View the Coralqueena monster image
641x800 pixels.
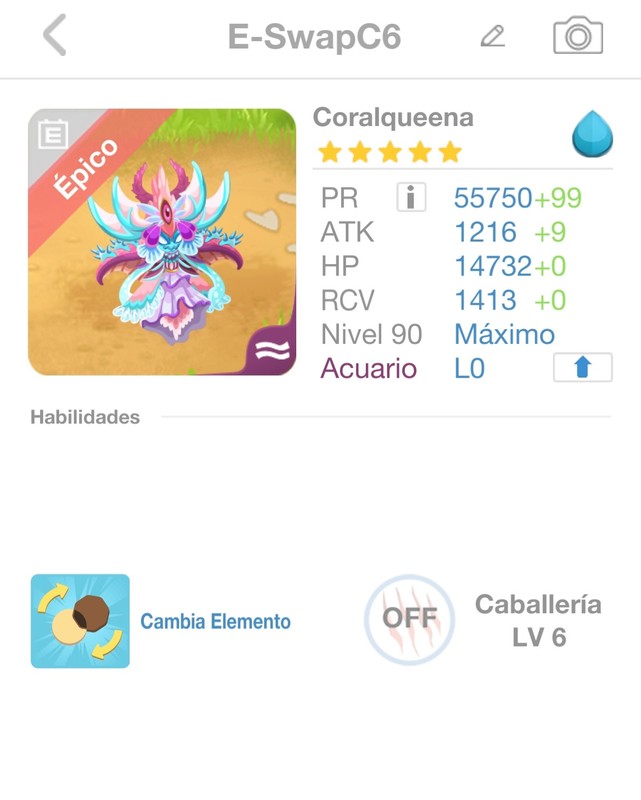(162, 242)
